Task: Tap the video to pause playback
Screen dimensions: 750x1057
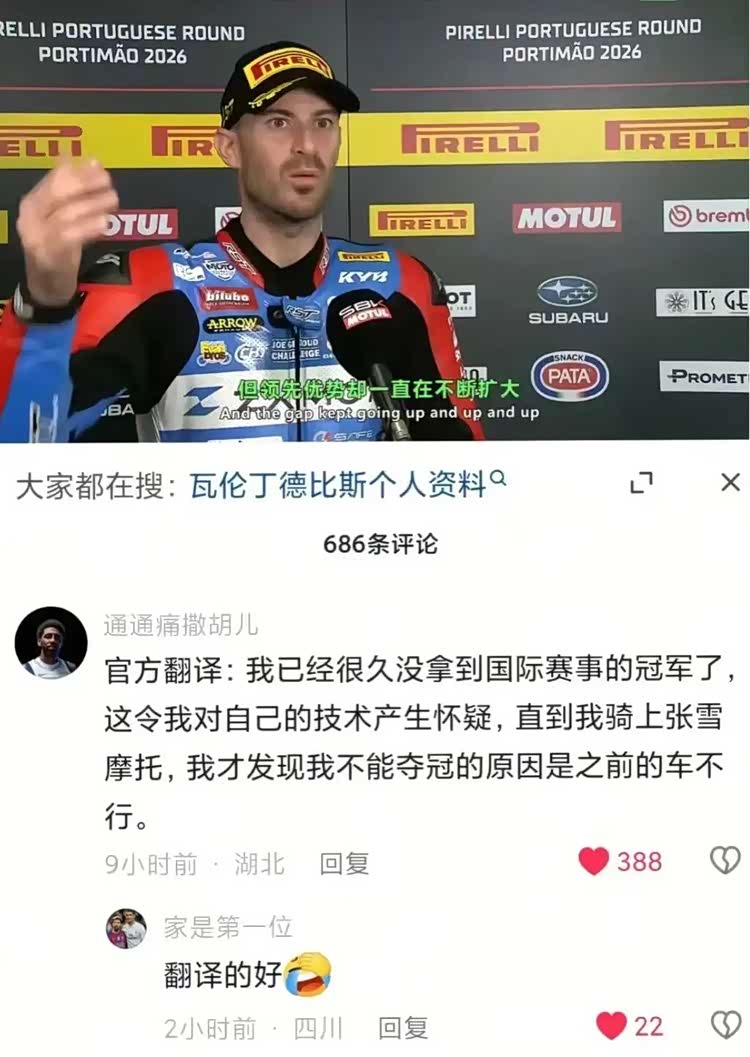Action: [375, 221]
